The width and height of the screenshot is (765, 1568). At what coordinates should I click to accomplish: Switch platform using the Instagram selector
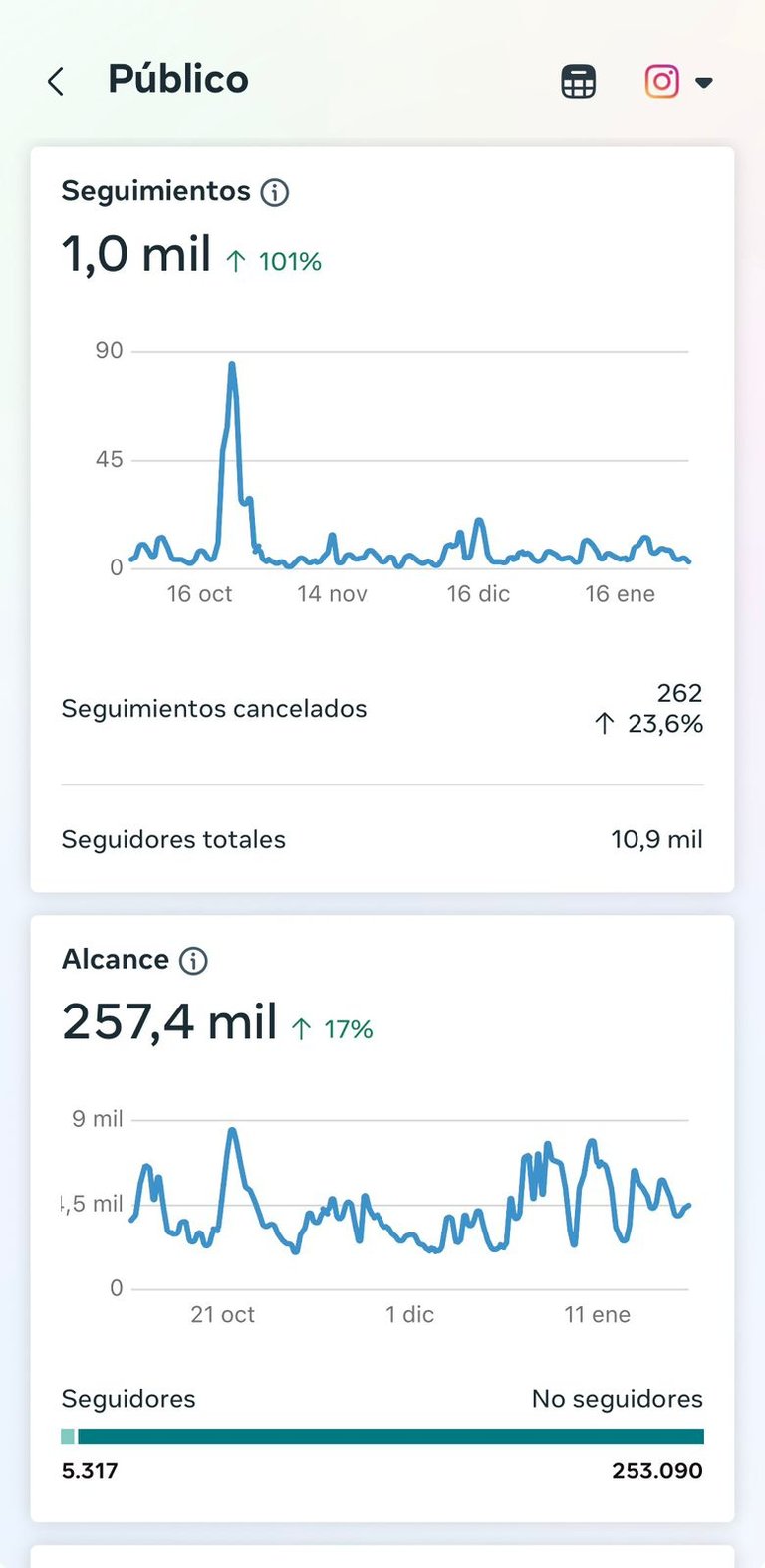point(660,80)
